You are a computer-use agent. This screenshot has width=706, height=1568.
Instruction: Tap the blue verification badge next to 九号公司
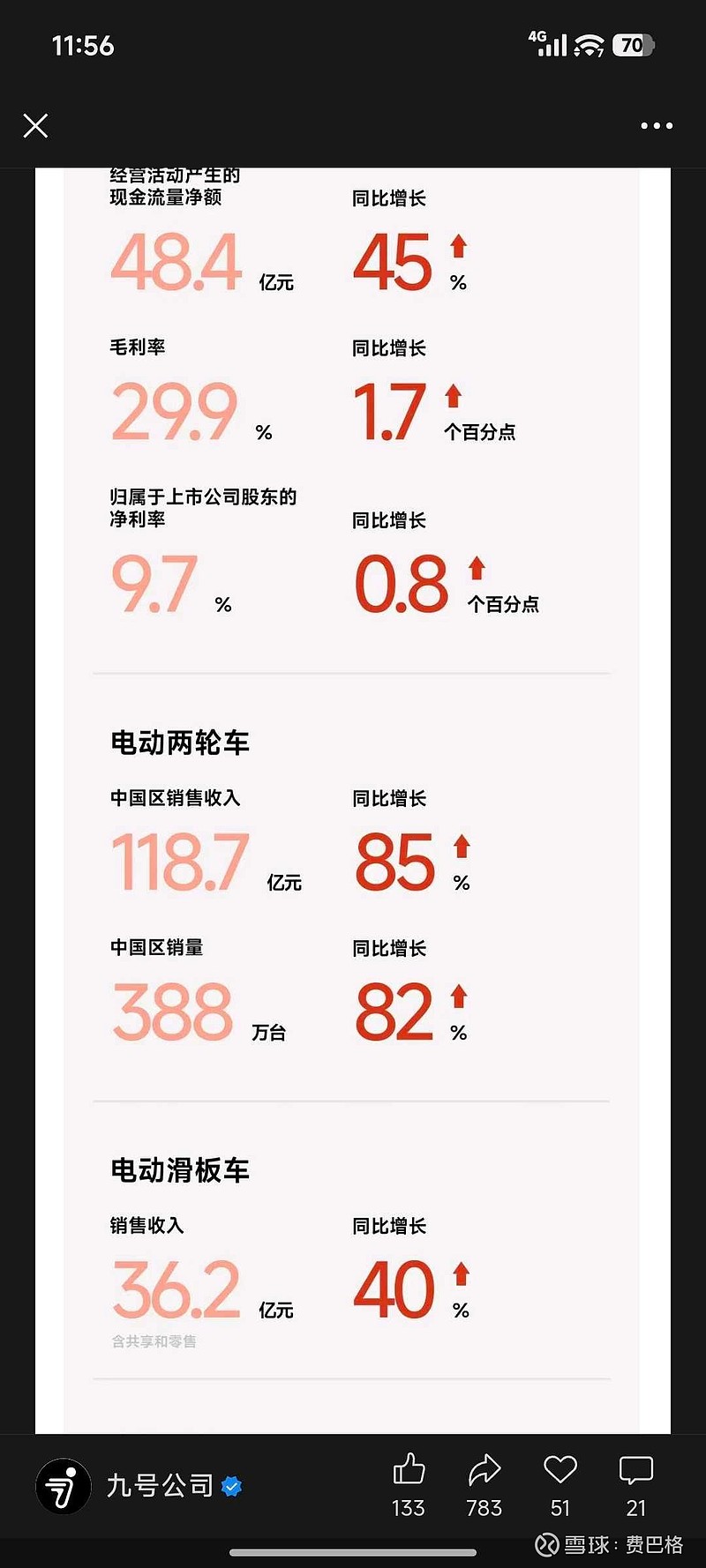click(x=231, y=1485)
